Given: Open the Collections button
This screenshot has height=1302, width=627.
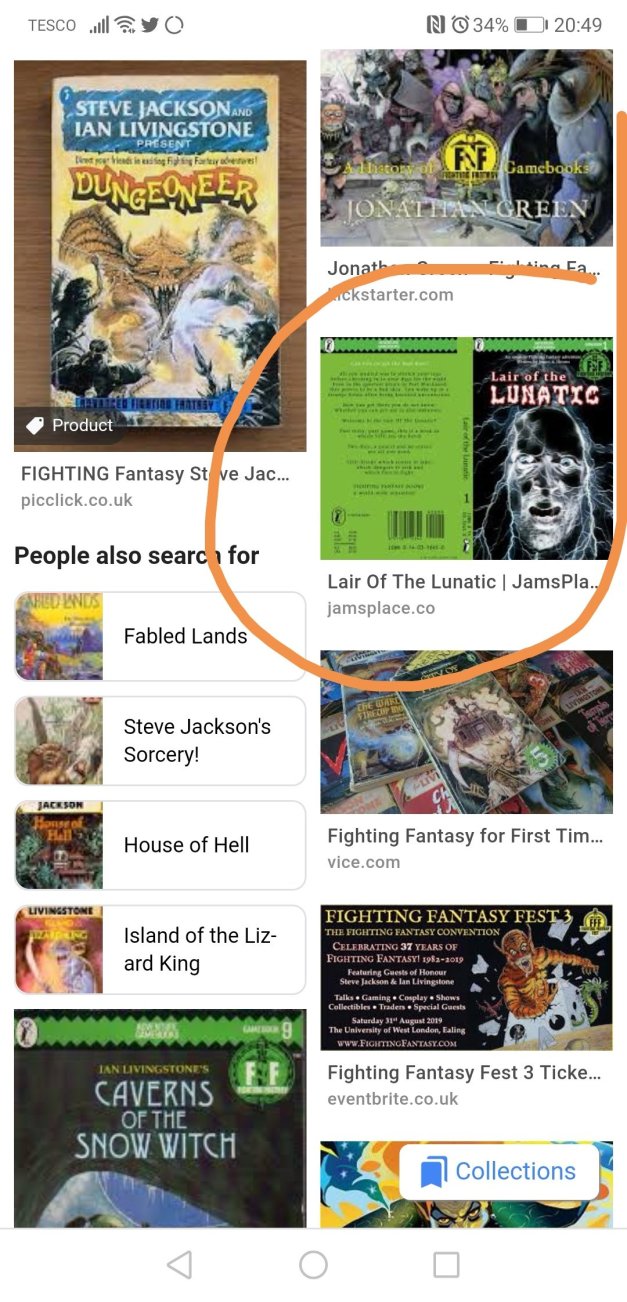Looking at the screenshot, I should pos(499,1171).
